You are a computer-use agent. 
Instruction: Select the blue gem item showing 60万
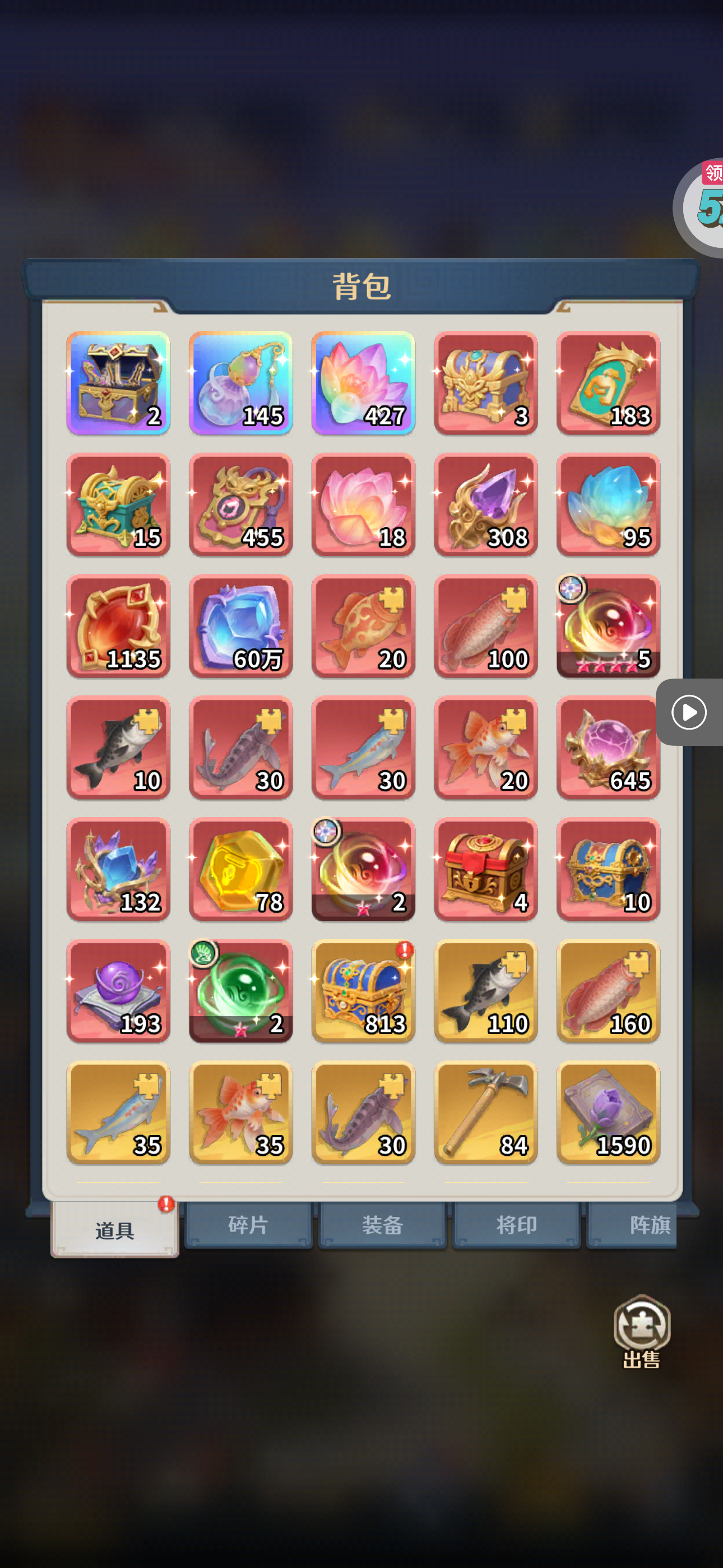[x=241, y=626]
